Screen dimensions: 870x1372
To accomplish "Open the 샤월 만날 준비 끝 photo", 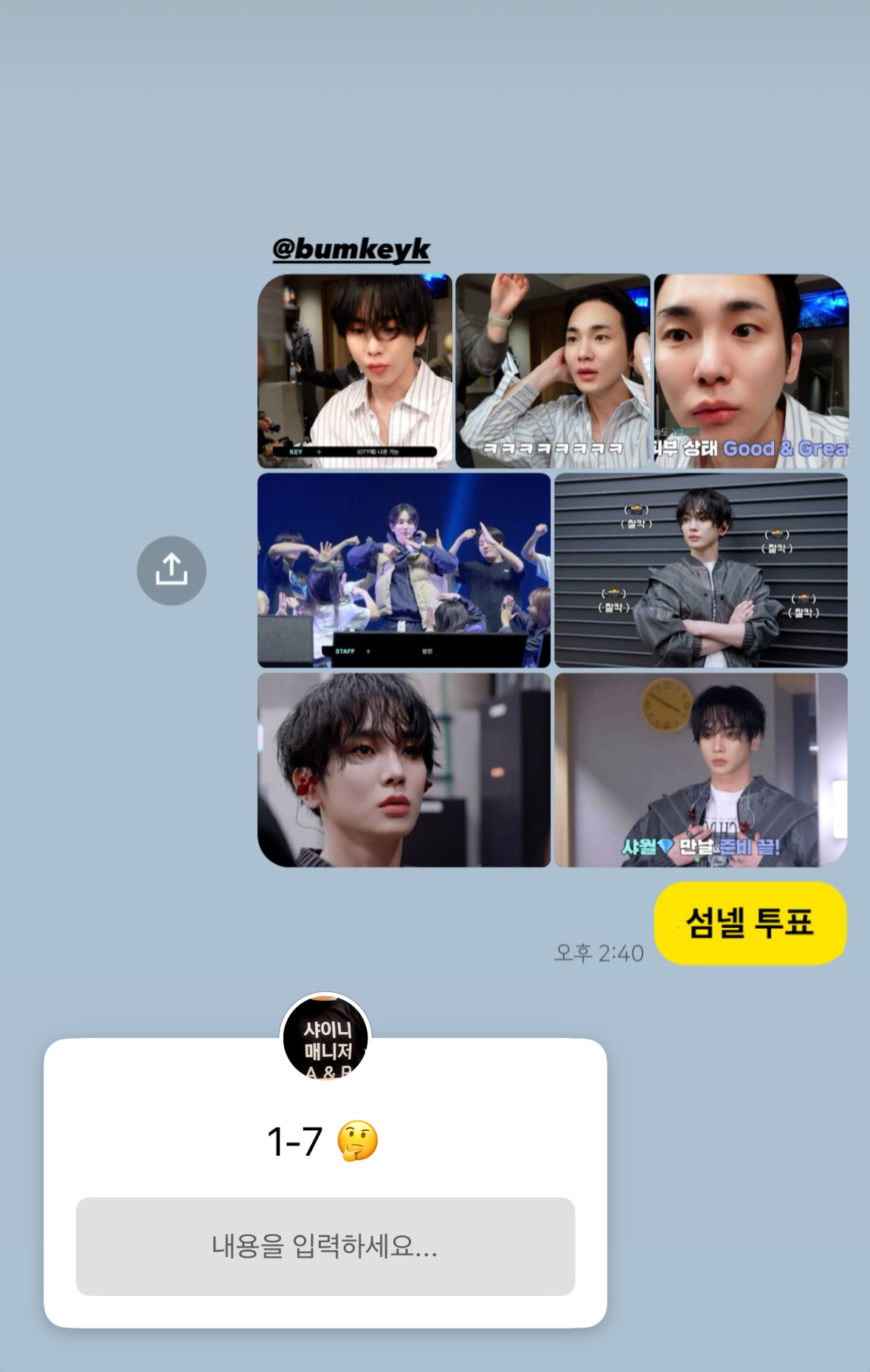I will (x=700, y=772).
